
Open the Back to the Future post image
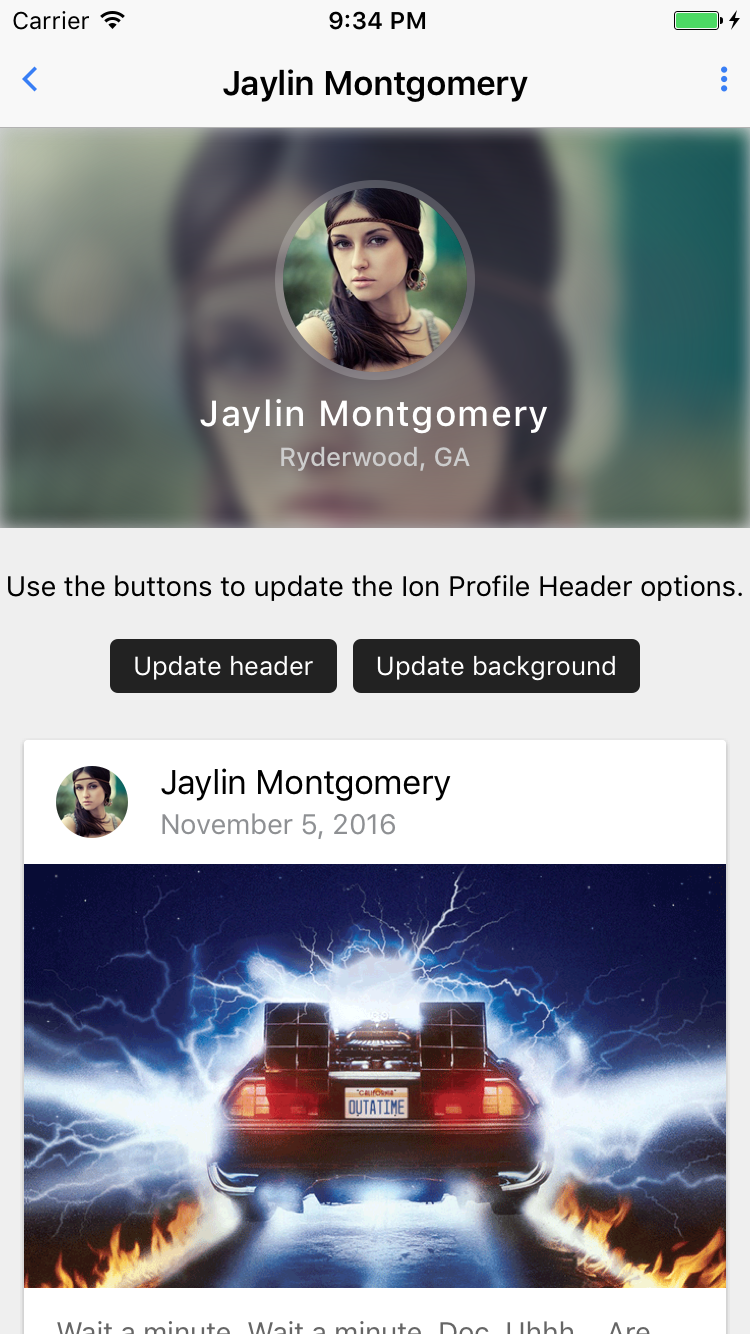pyautogui.click(x=375, y=1075)
